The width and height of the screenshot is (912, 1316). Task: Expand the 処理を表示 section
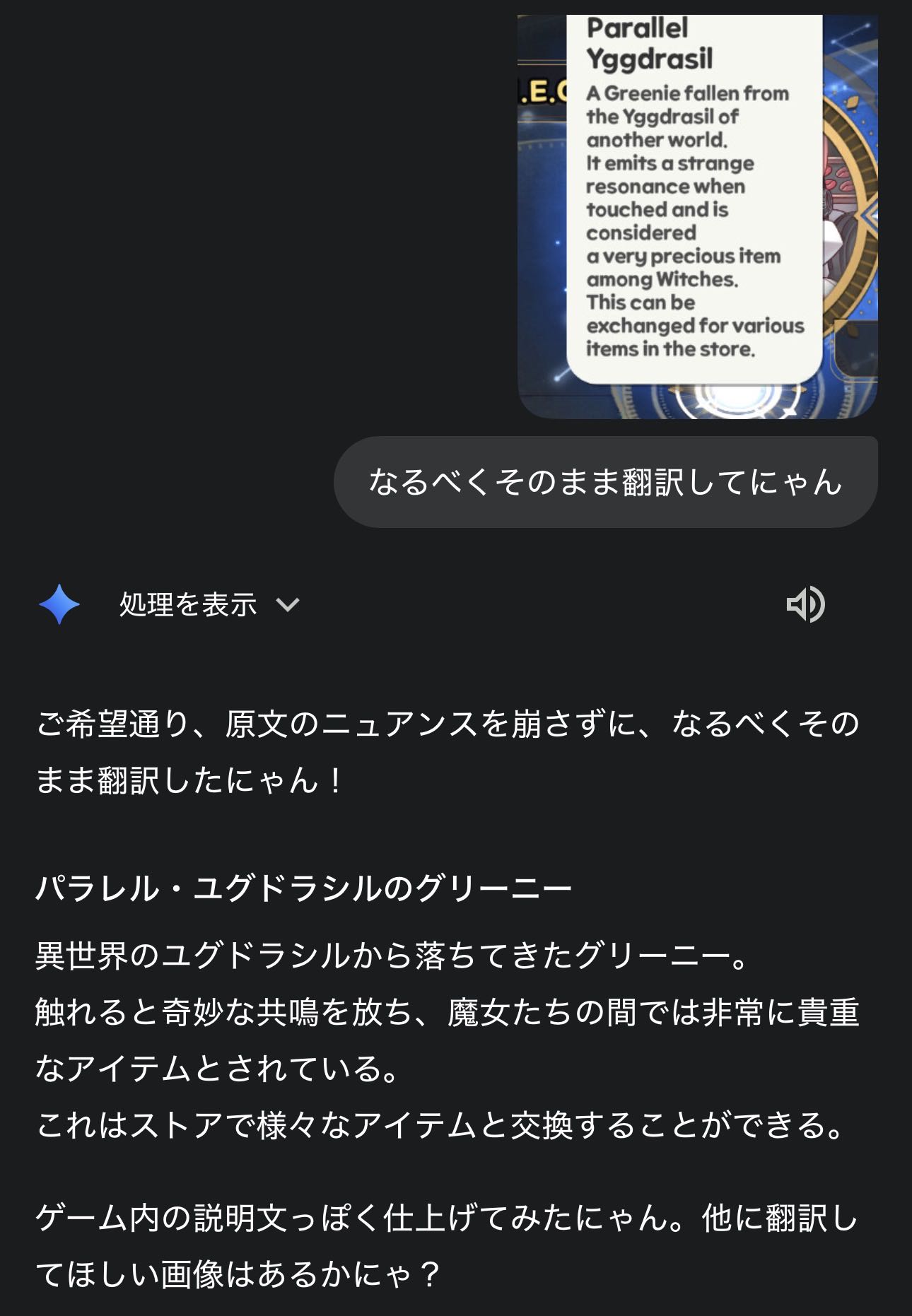pyautogui.click(x=209, y=605)
